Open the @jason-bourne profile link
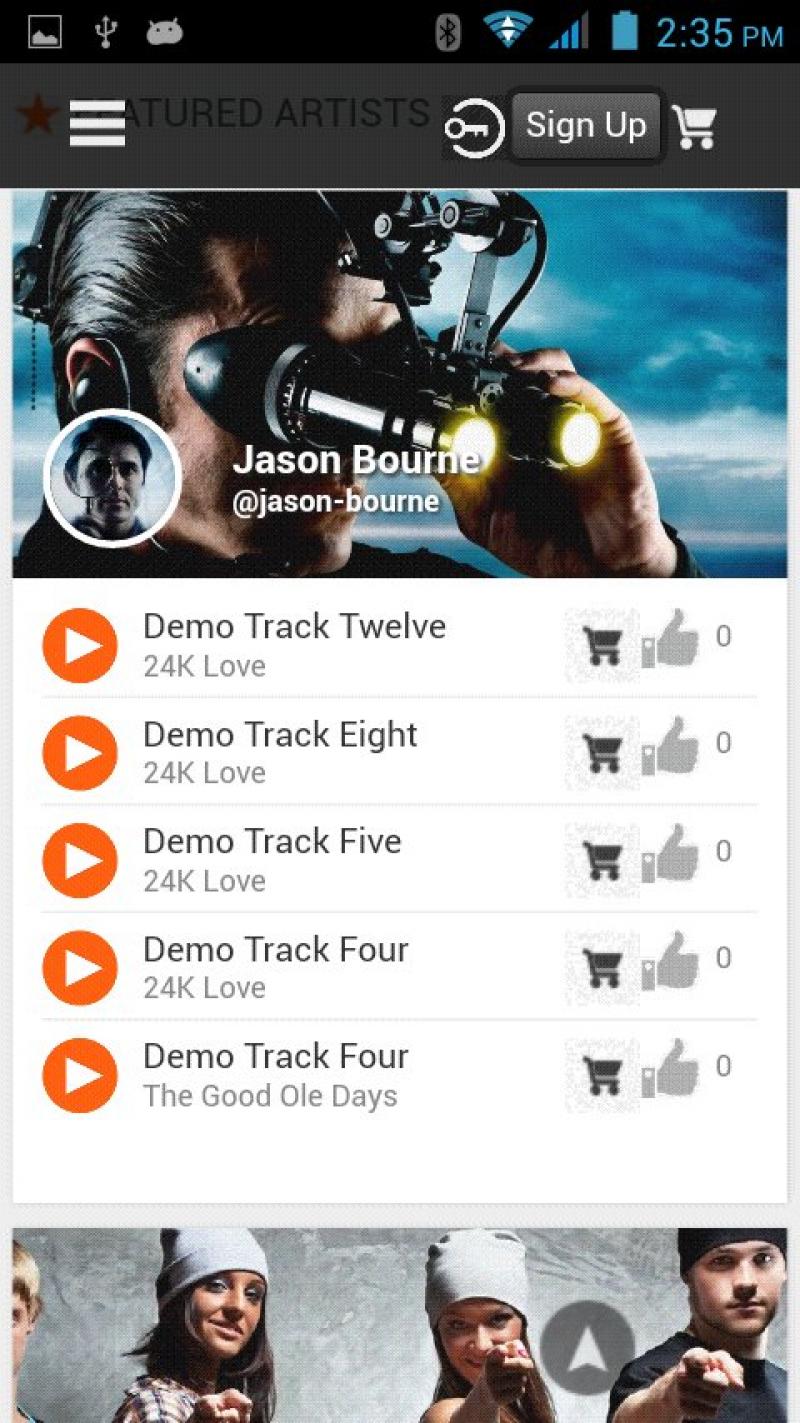Screen dimensions: 800x1423 tap(335, 501)
